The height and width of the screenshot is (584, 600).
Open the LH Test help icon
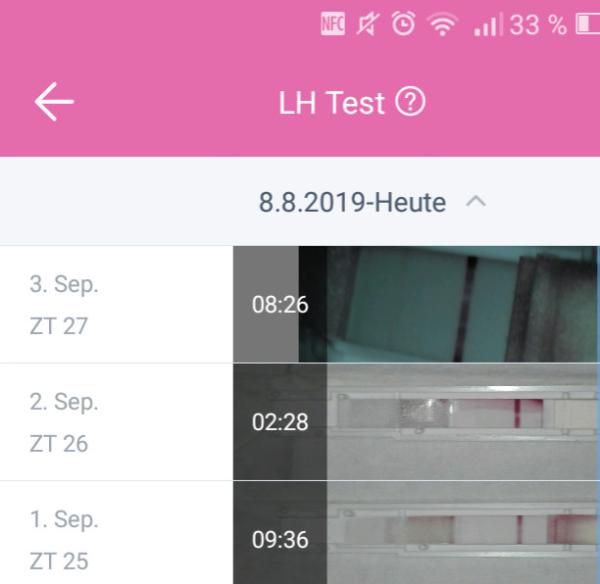[410, 102]
